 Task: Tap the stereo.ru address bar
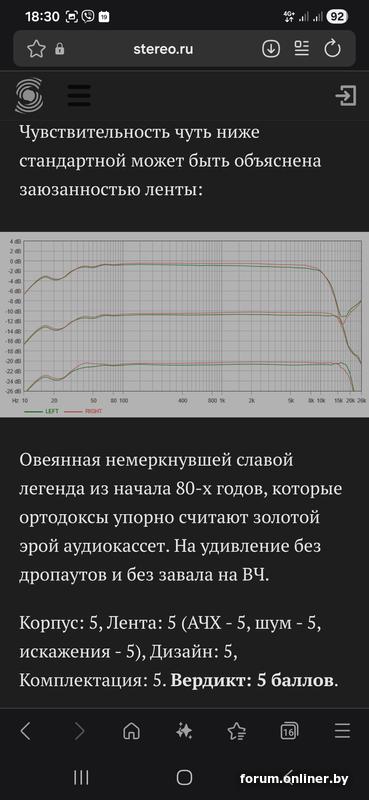[x=163, y=49]
